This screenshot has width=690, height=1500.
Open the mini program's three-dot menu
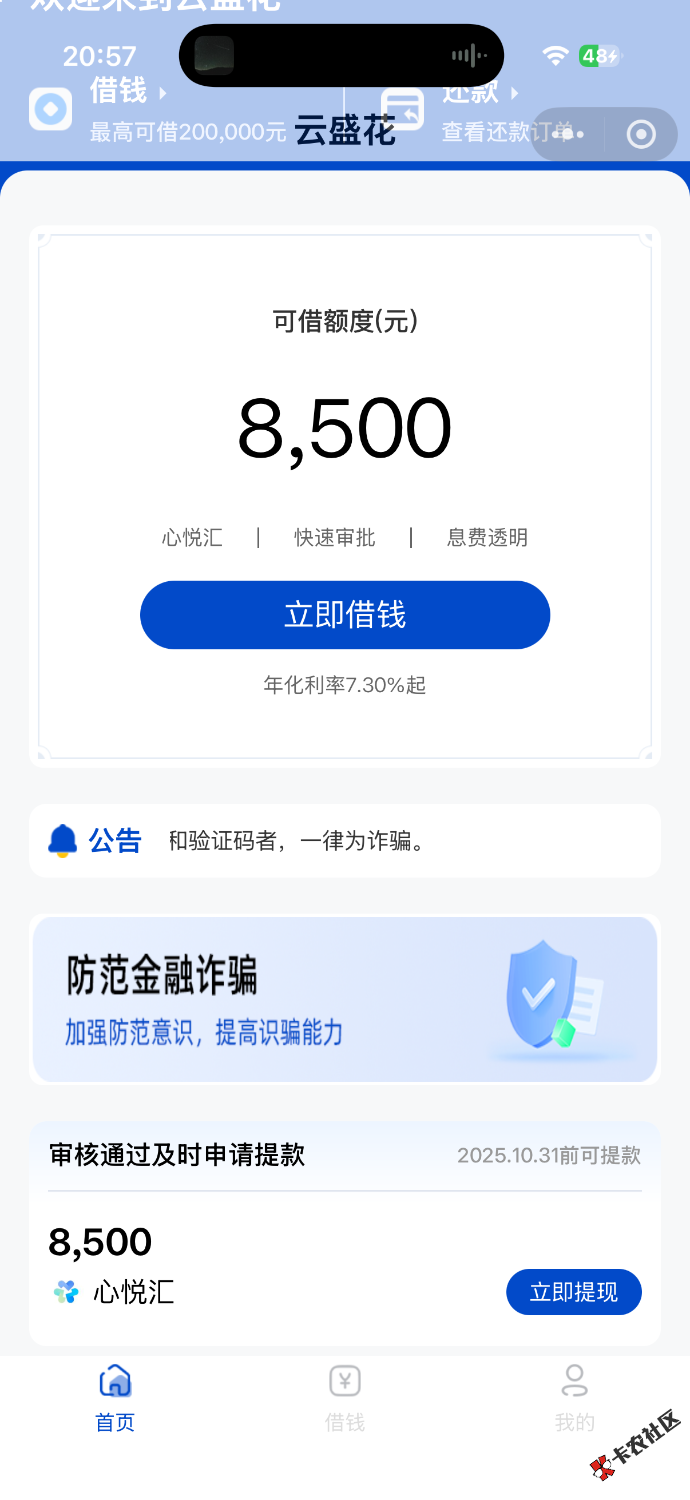click(x=569, y=134)
